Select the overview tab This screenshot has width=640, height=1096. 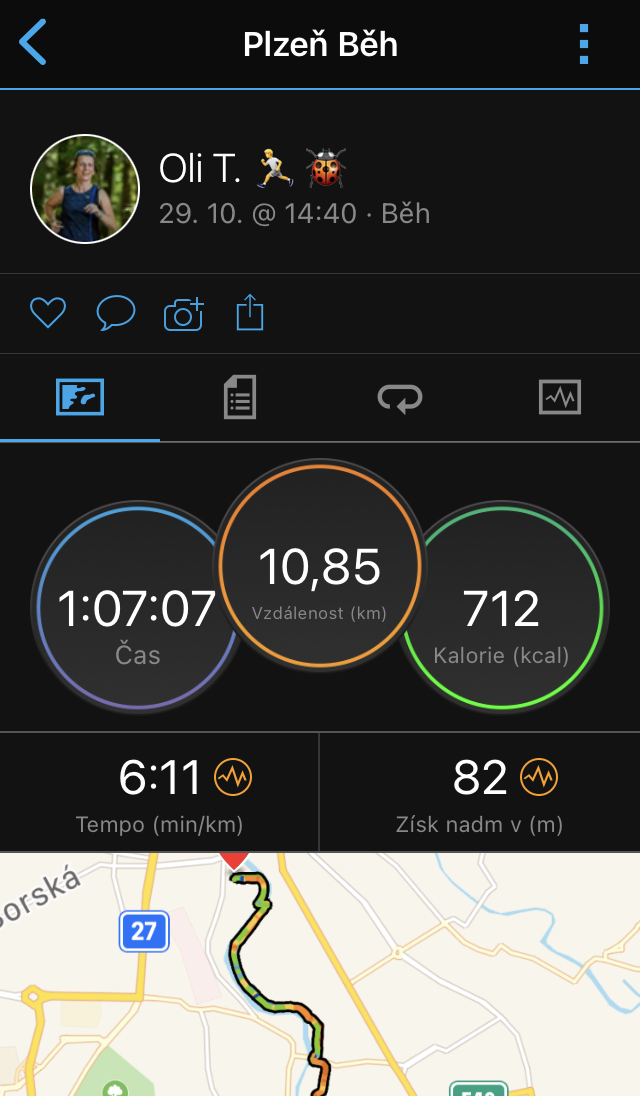pyautogui.click(x=80, y=398)
